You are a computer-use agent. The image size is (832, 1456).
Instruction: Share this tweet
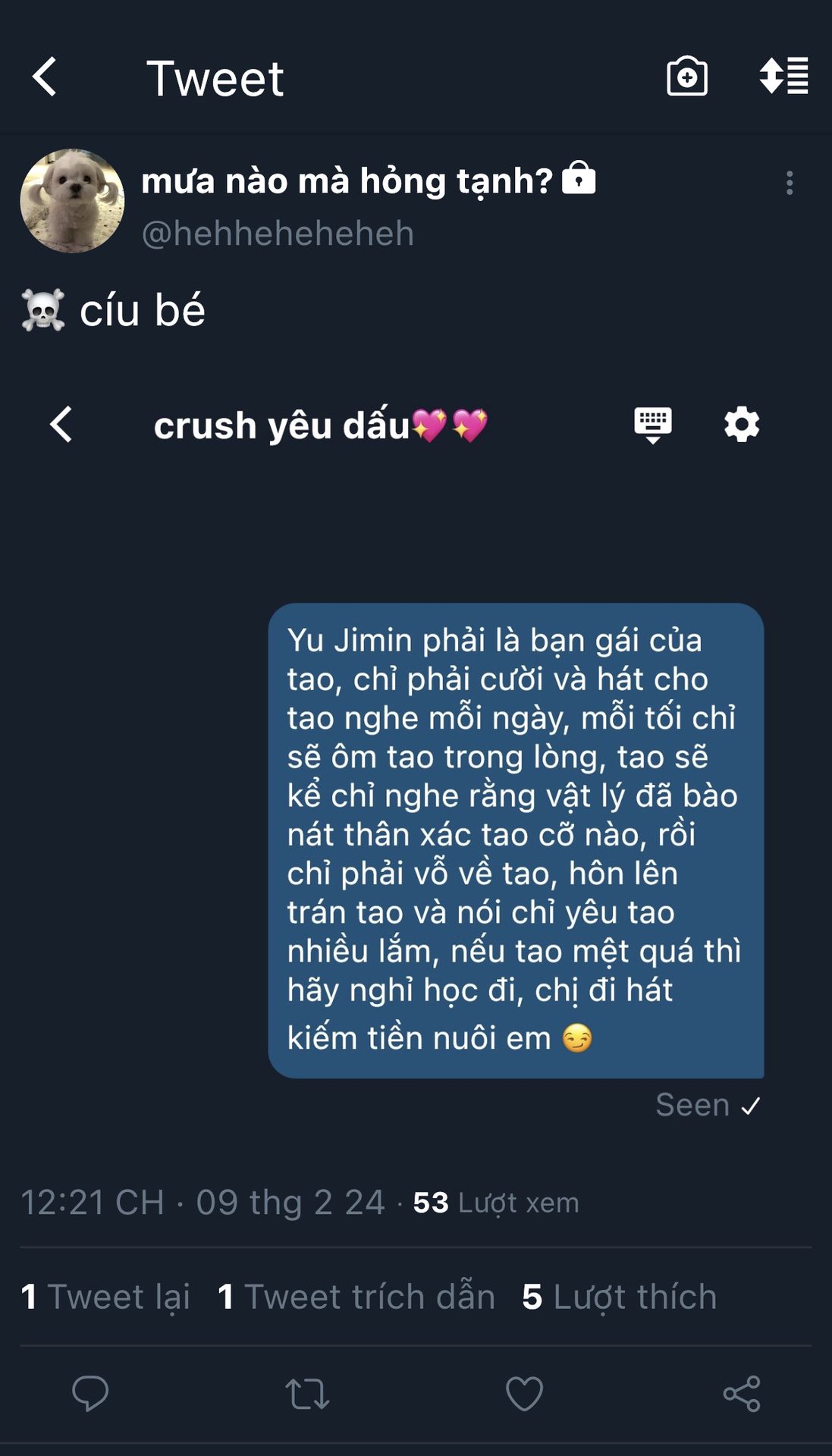(x=741, y=1394)
